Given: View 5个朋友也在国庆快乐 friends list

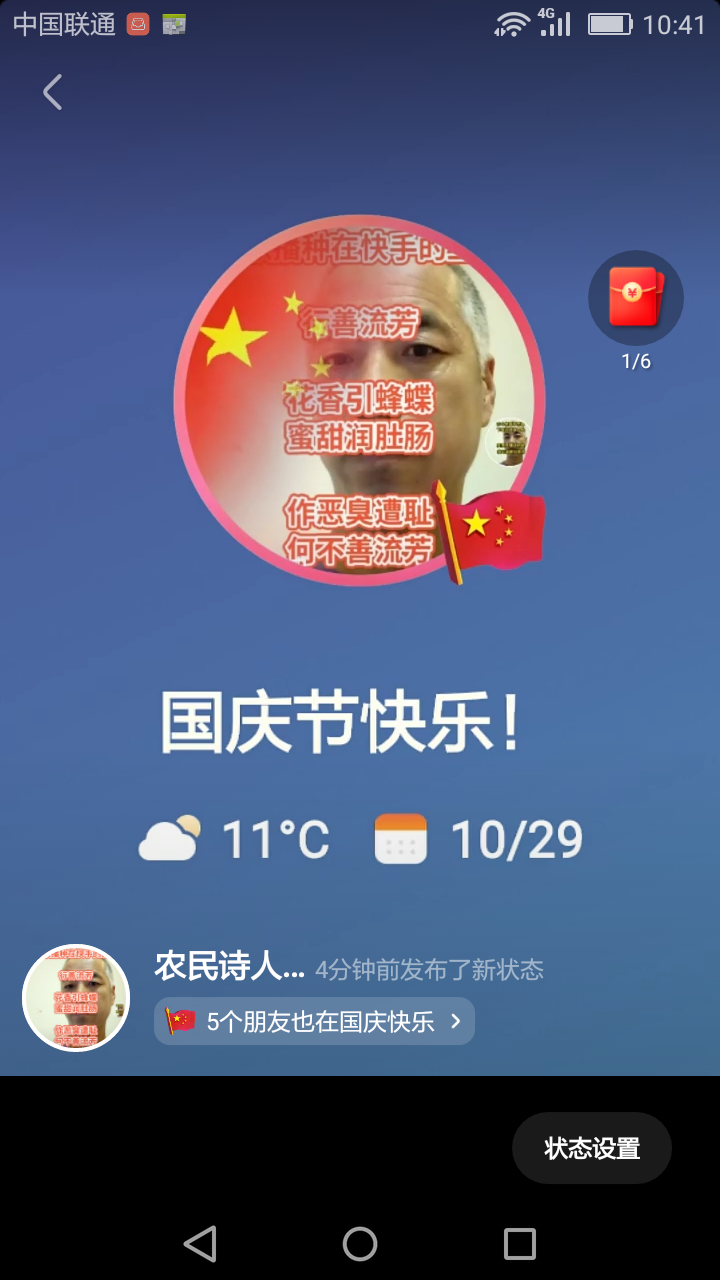Looking at the screenshot, I should (314, 1021).
